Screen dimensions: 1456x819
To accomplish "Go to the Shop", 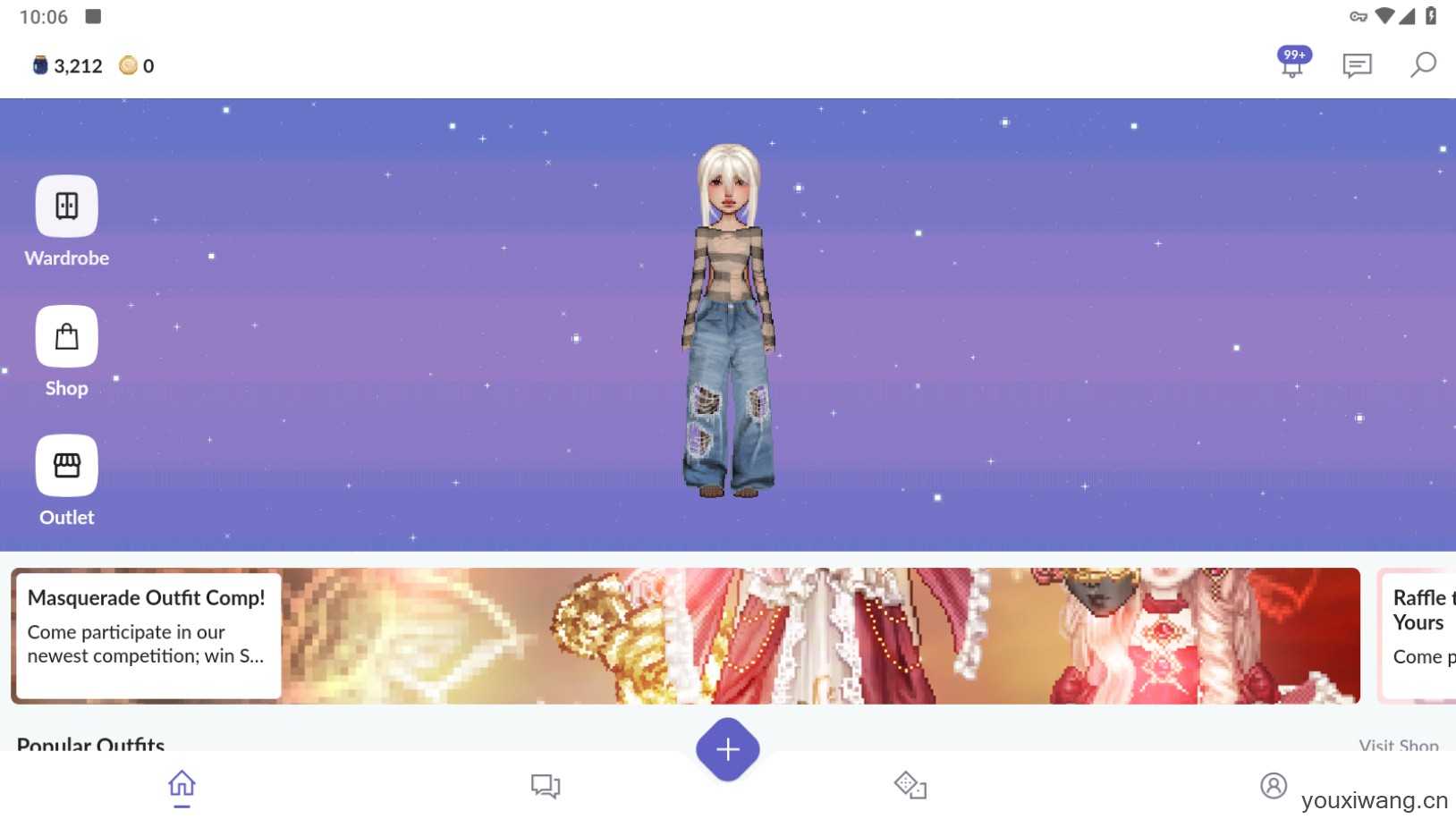I will point(67,337).
